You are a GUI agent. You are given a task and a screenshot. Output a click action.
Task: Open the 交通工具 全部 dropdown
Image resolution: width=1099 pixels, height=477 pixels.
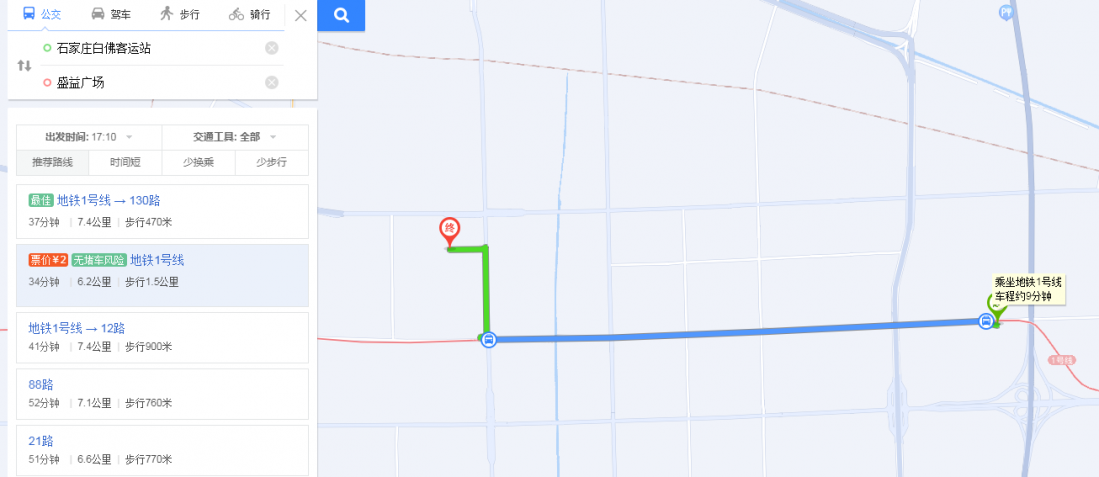[235, 137]
